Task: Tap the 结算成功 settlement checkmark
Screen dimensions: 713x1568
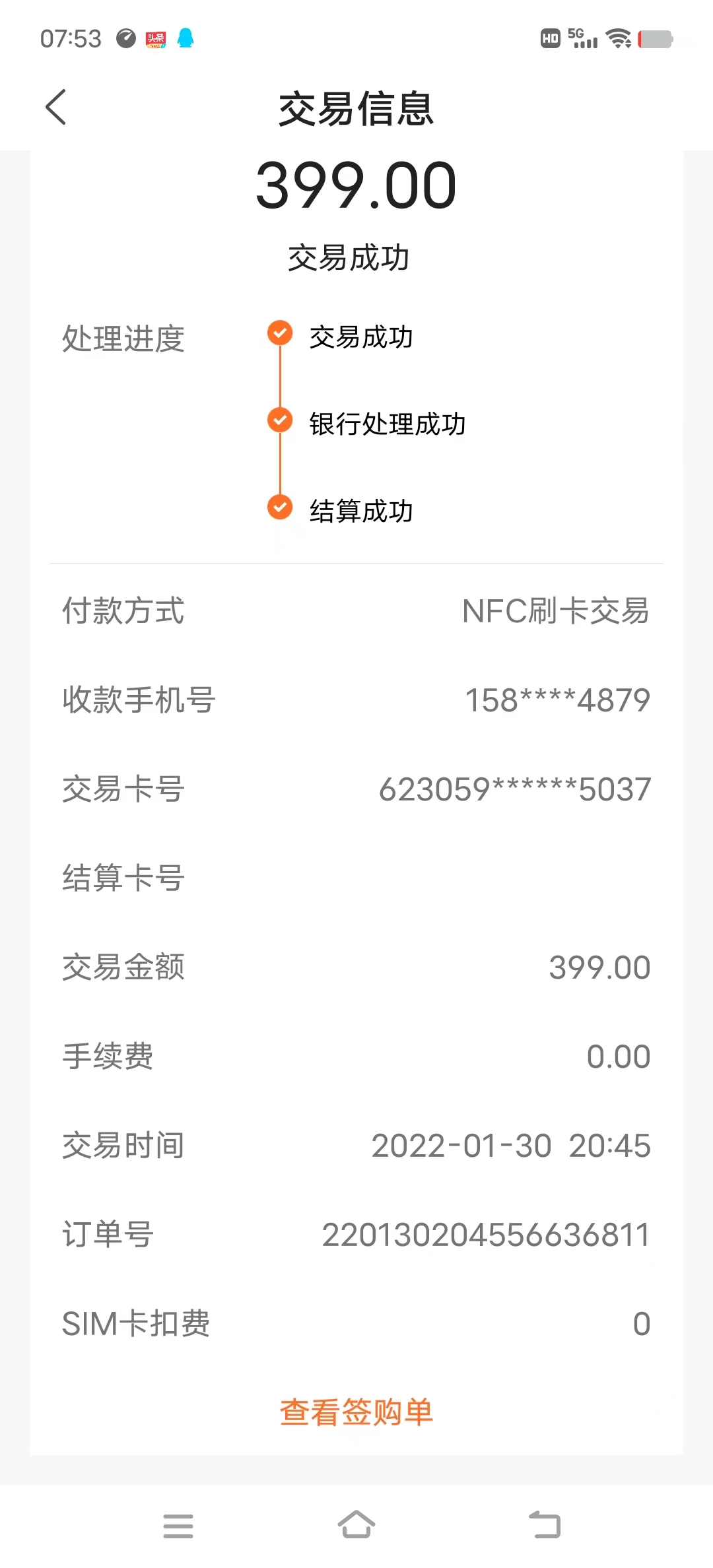Action: 280,507
